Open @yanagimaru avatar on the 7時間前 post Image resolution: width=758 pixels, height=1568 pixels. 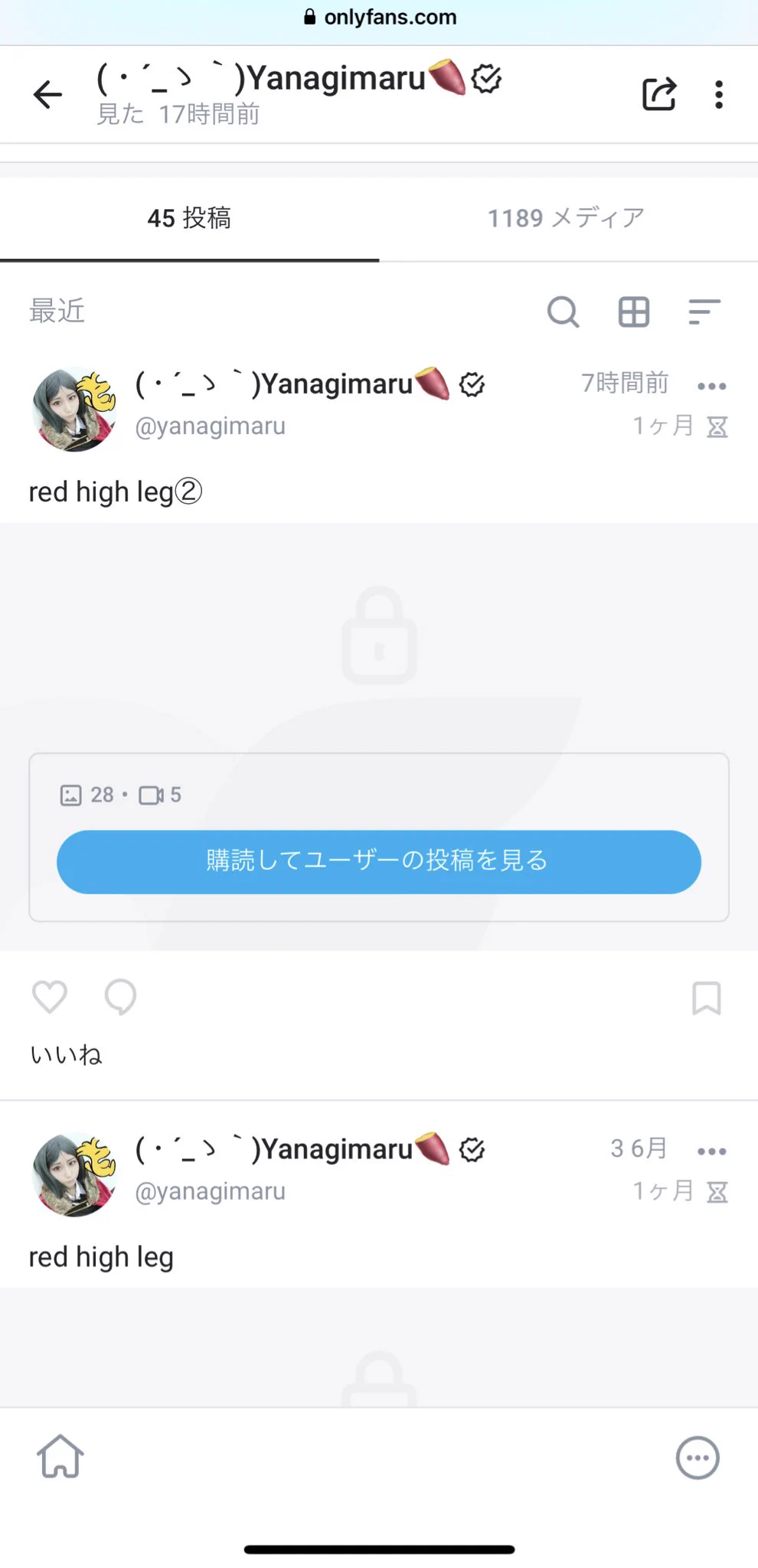click(74, 410)
